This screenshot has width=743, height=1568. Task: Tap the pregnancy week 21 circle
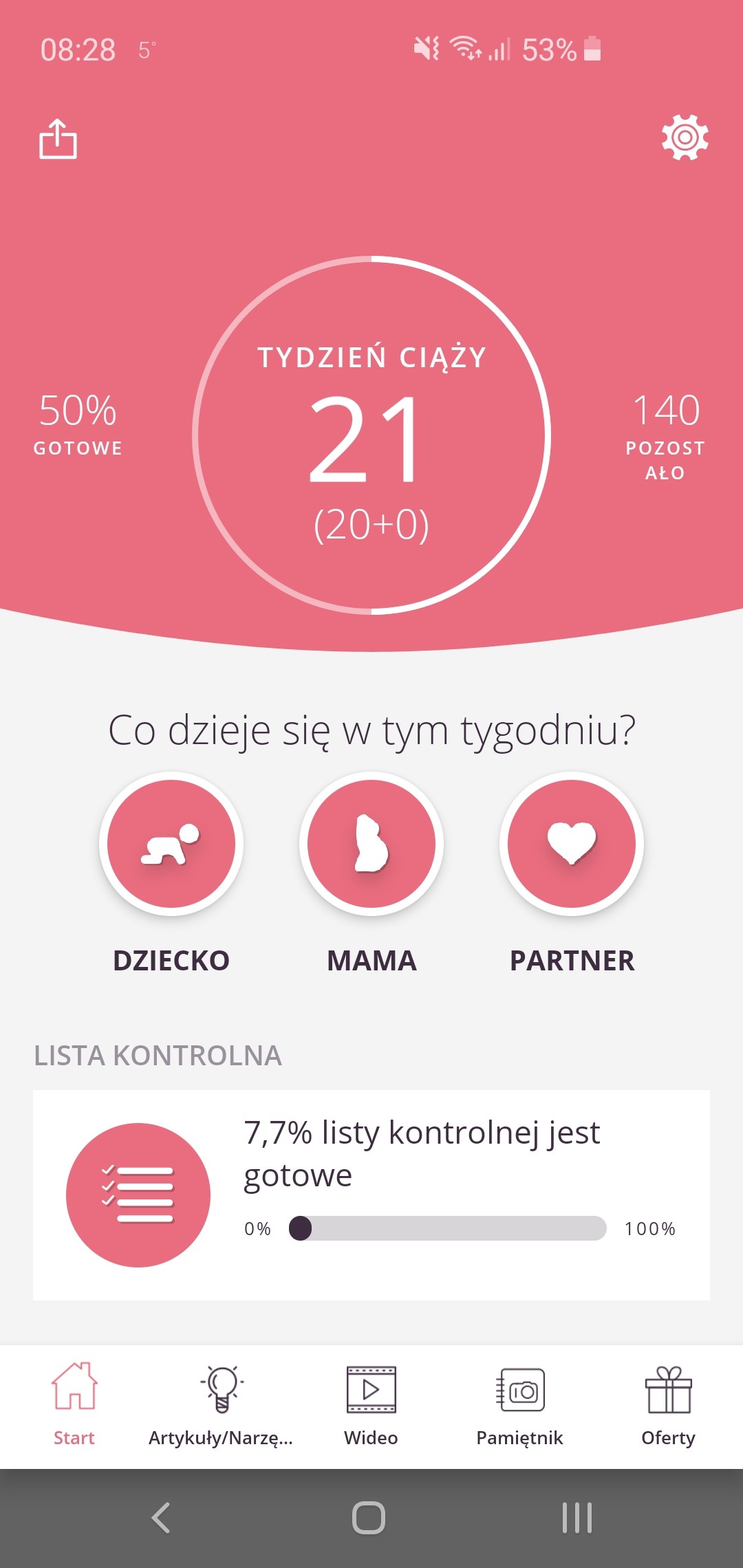(371, 435)
